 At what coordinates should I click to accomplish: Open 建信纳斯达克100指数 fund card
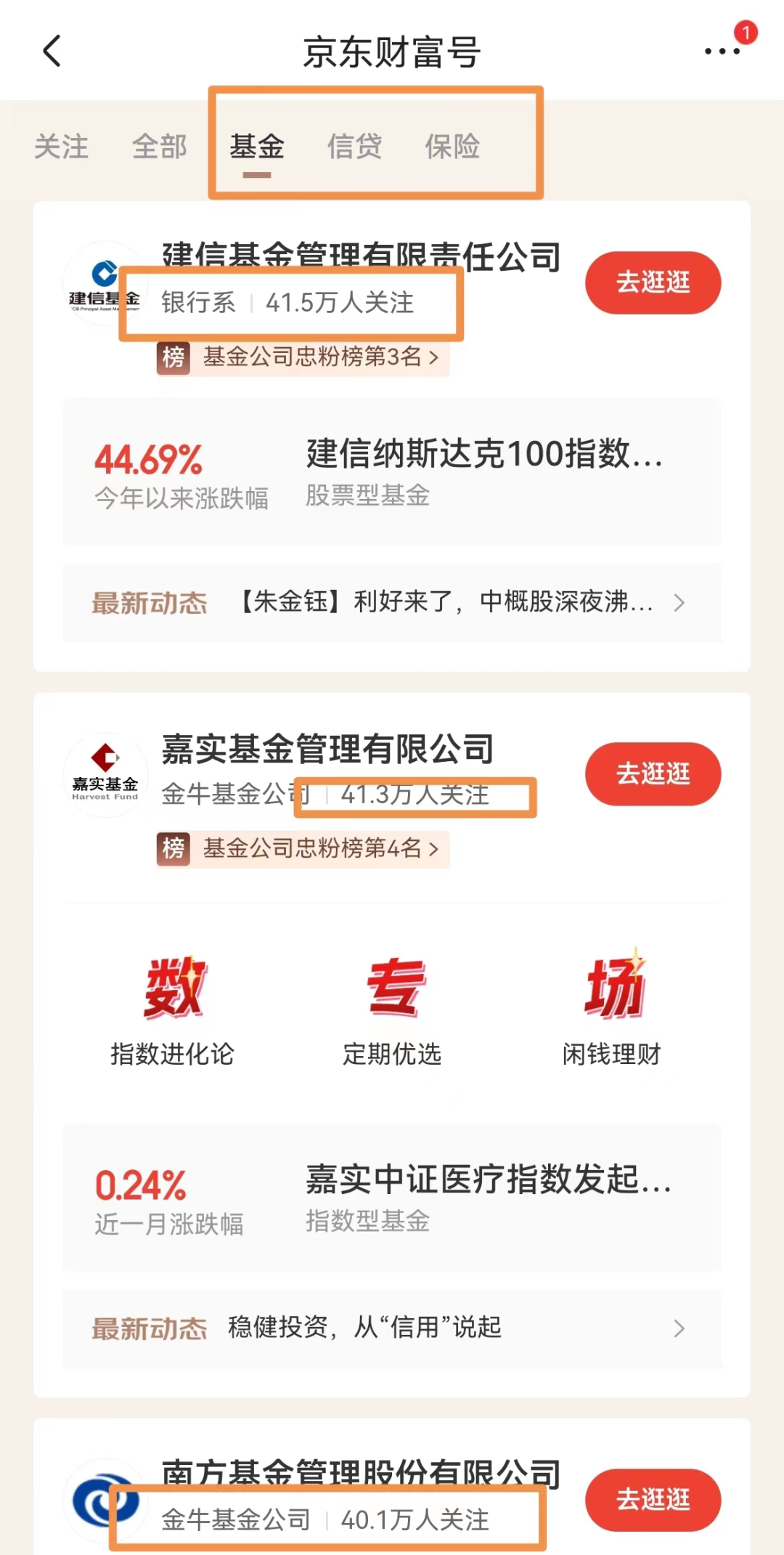pyautogui.click(x=392, y=471)
